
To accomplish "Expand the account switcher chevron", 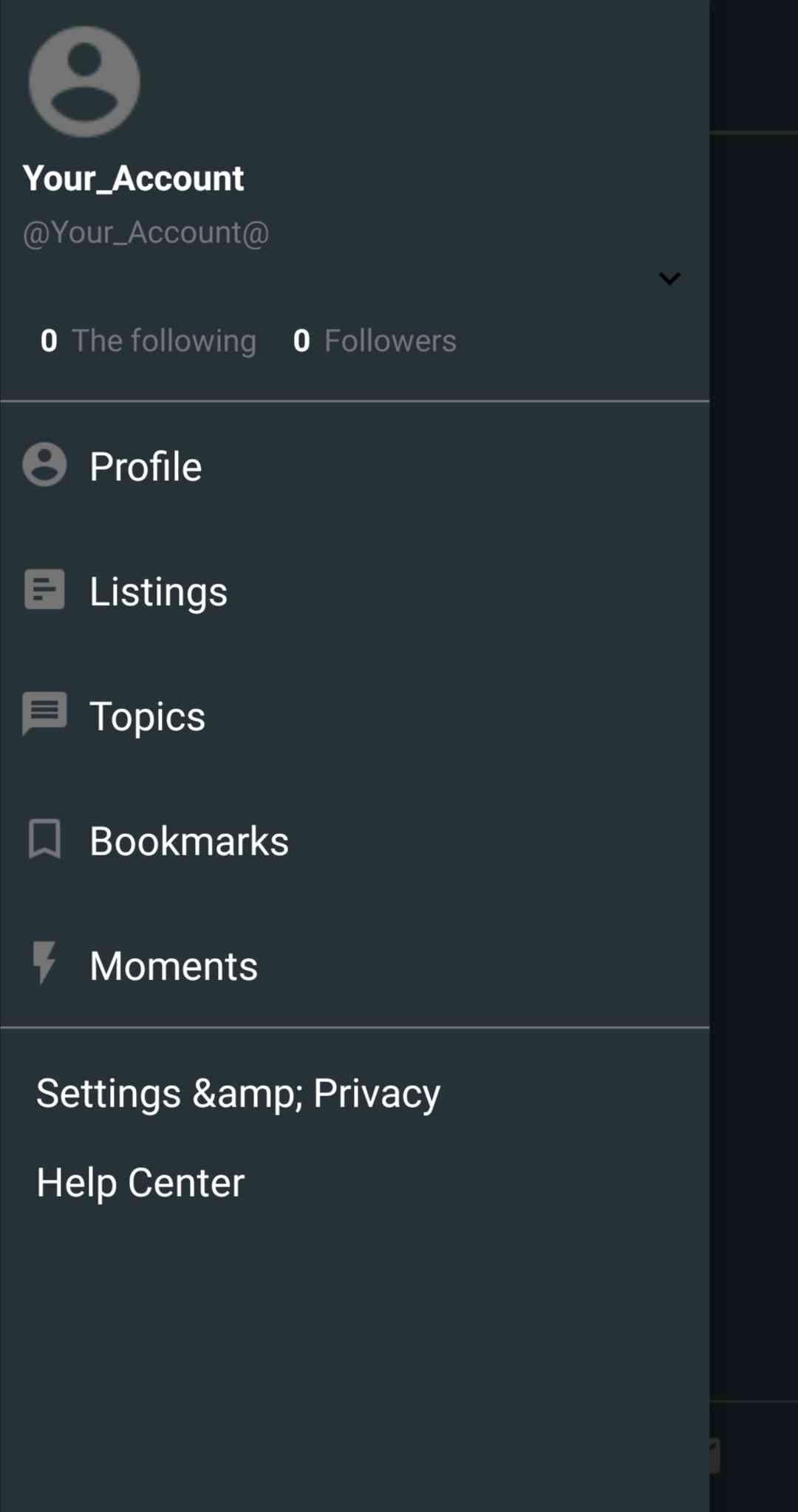I will click(x=669, y=278).
